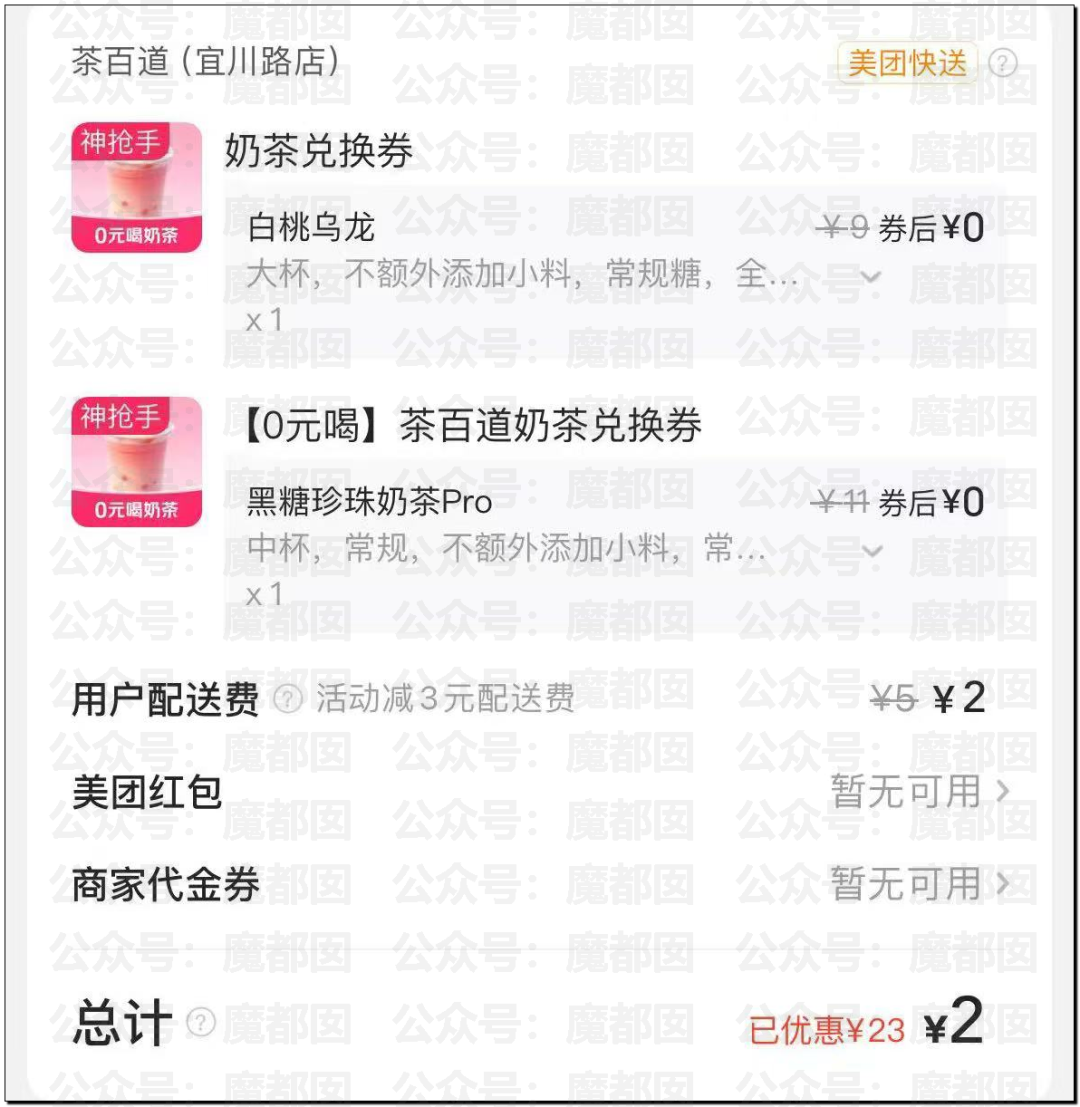The height and width of the screenshot is (1107, 1080).
Task: Open the 商家代金券 row
Action: [x=920, y=883]
